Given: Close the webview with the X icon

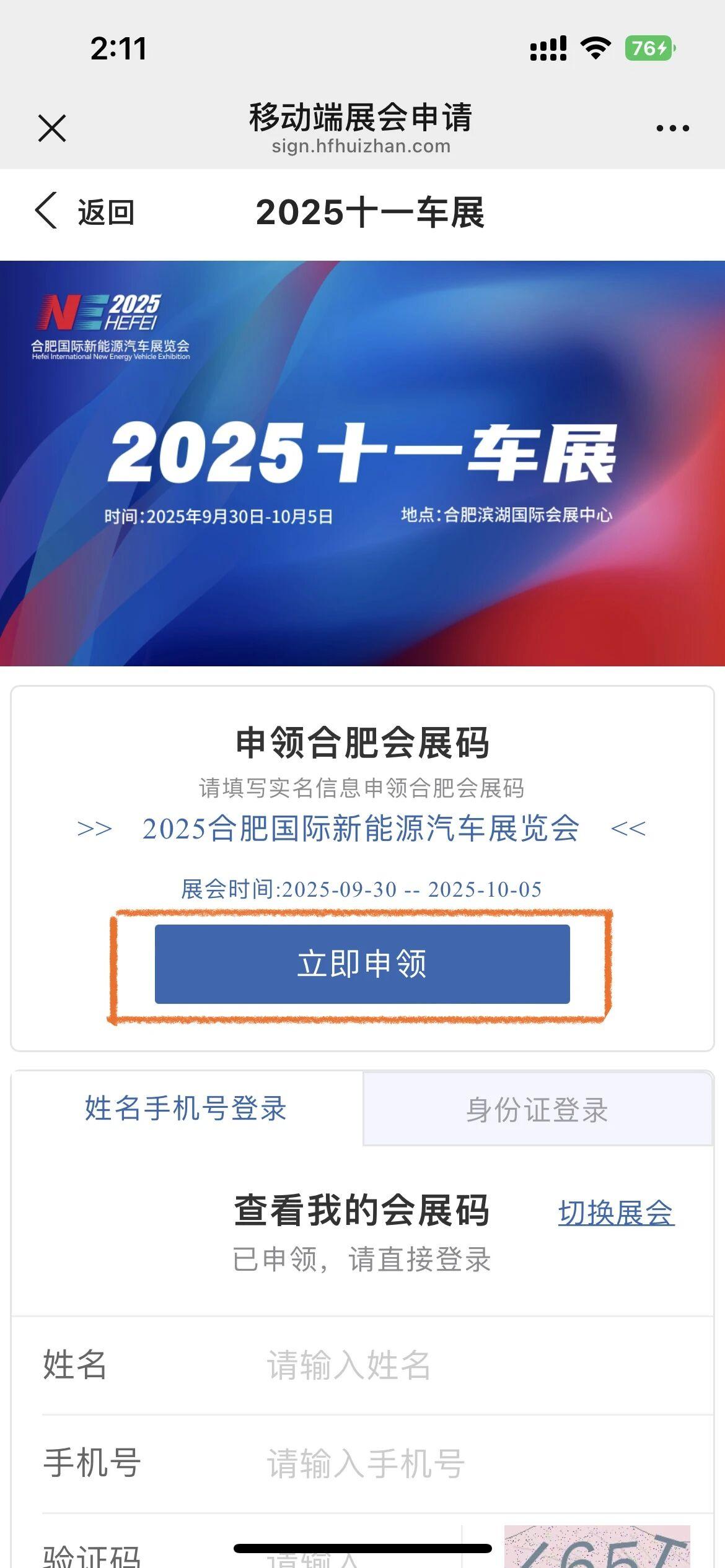Looking at the screenshot, I should coord(52,128).
